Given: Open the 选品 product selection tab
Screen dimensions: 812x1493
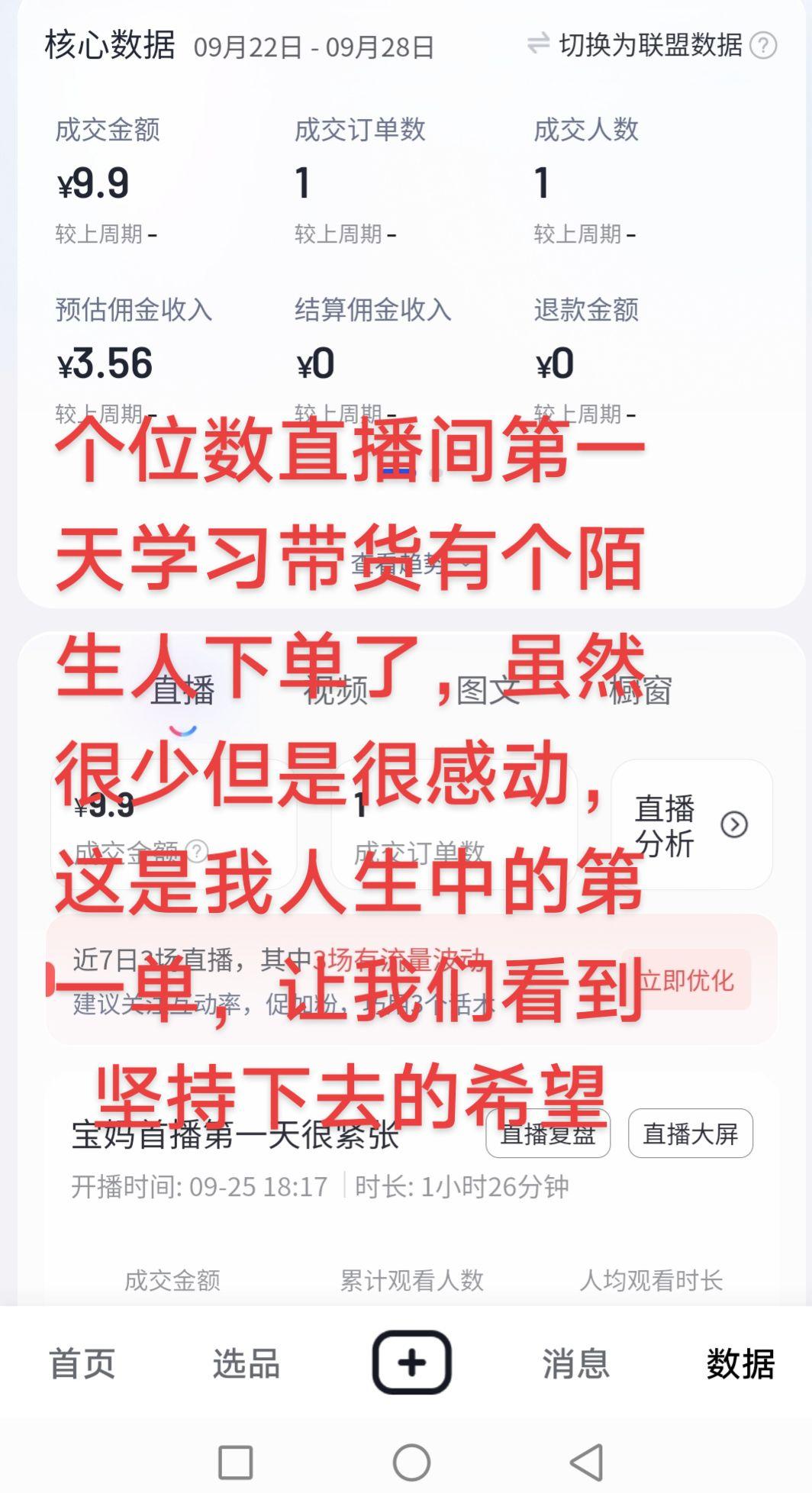Looking at the screenshot, I should 246,1364.
